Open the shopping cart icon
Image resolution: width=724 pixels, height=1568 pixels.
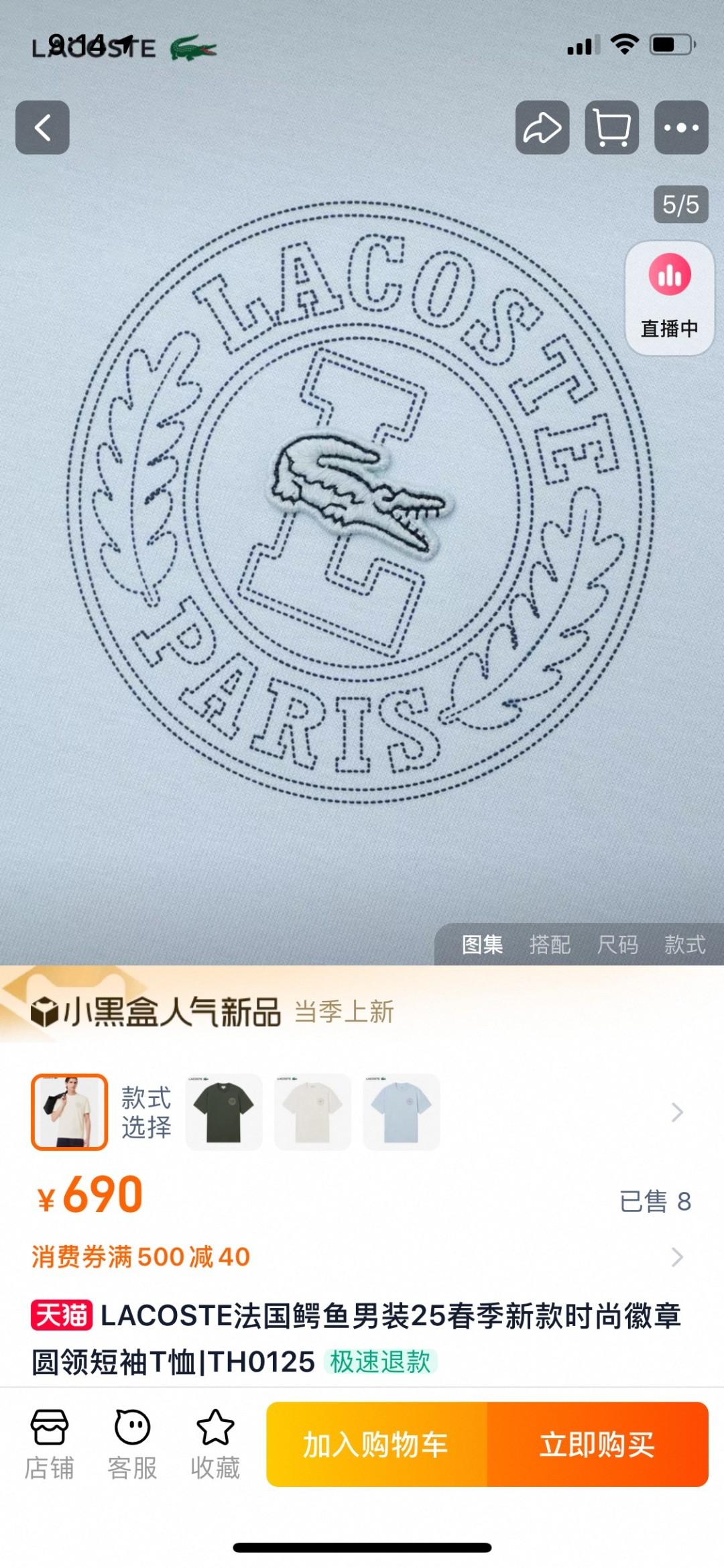(x=611, y=127)
